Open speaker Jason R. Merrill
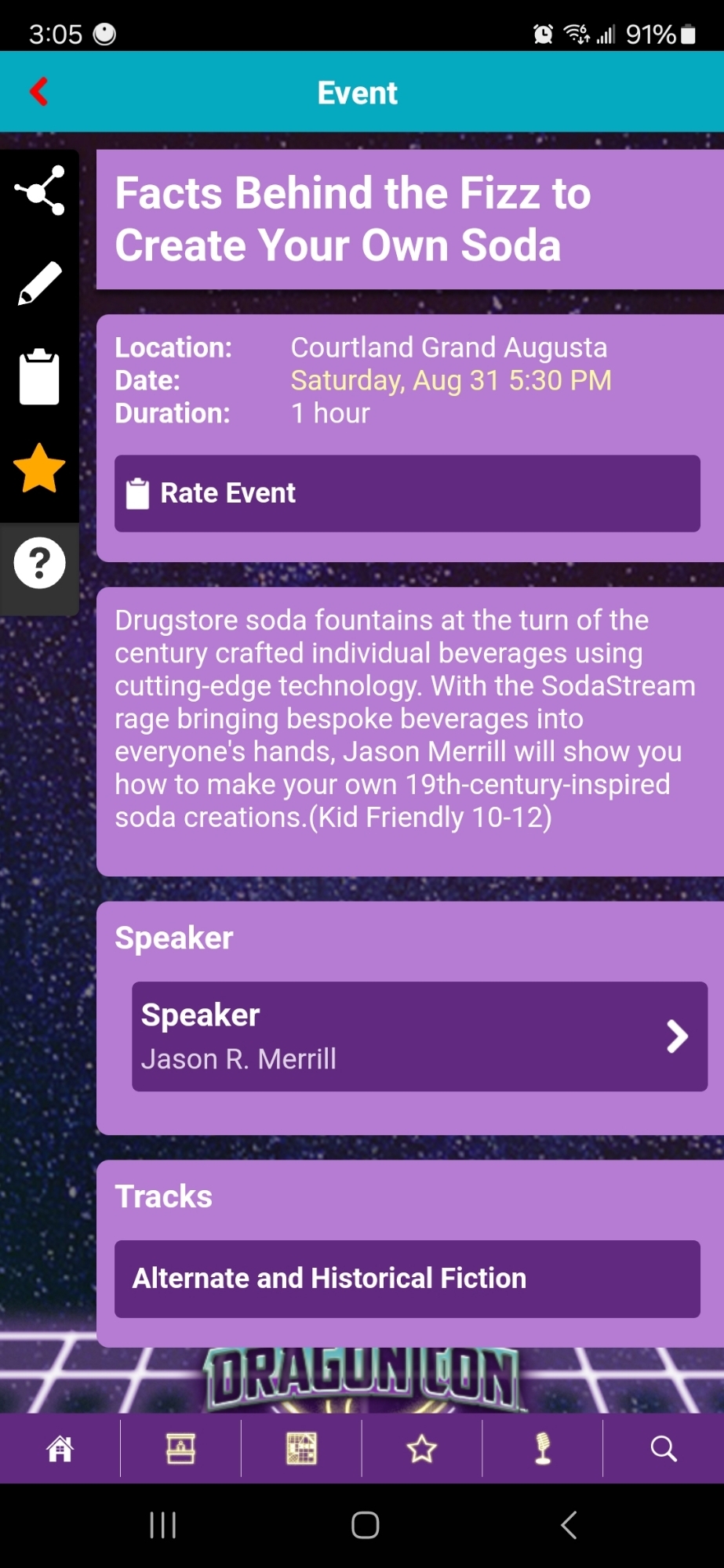The height and width of the screenshot is (1568, 724). pos(419,1036)
